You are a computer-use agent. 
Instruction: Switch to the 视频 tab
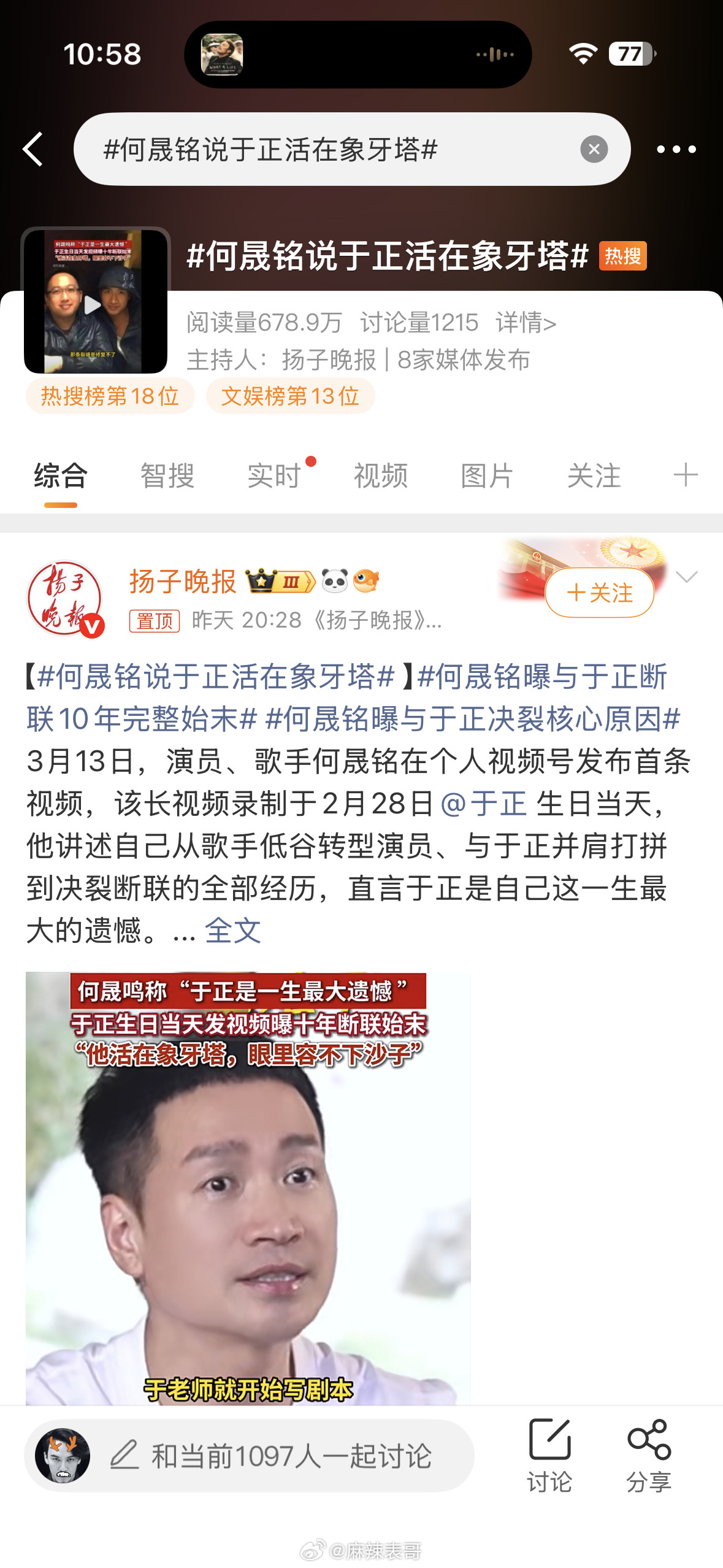point(381,475)
